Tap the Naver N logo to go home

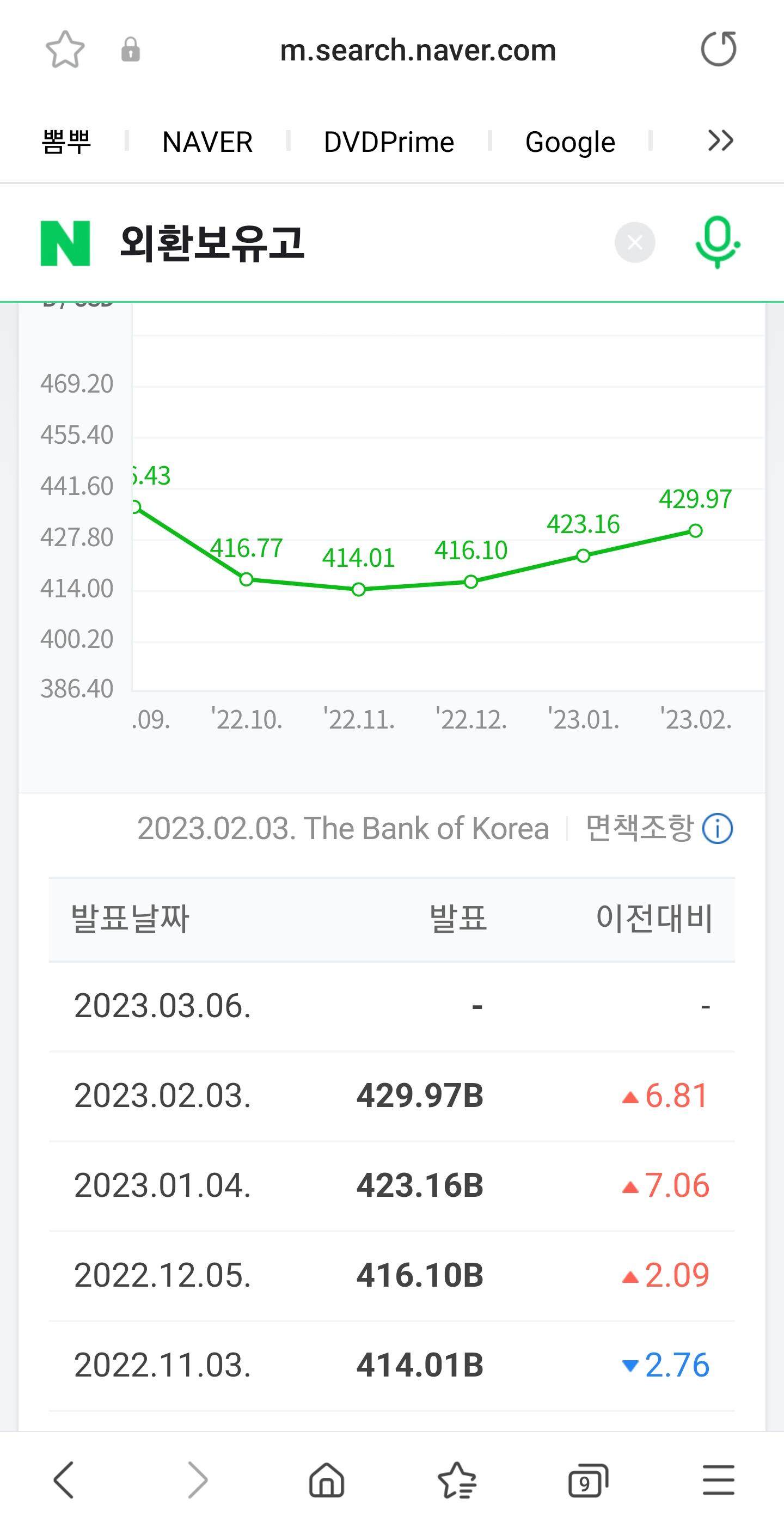(x=65, y=243)
